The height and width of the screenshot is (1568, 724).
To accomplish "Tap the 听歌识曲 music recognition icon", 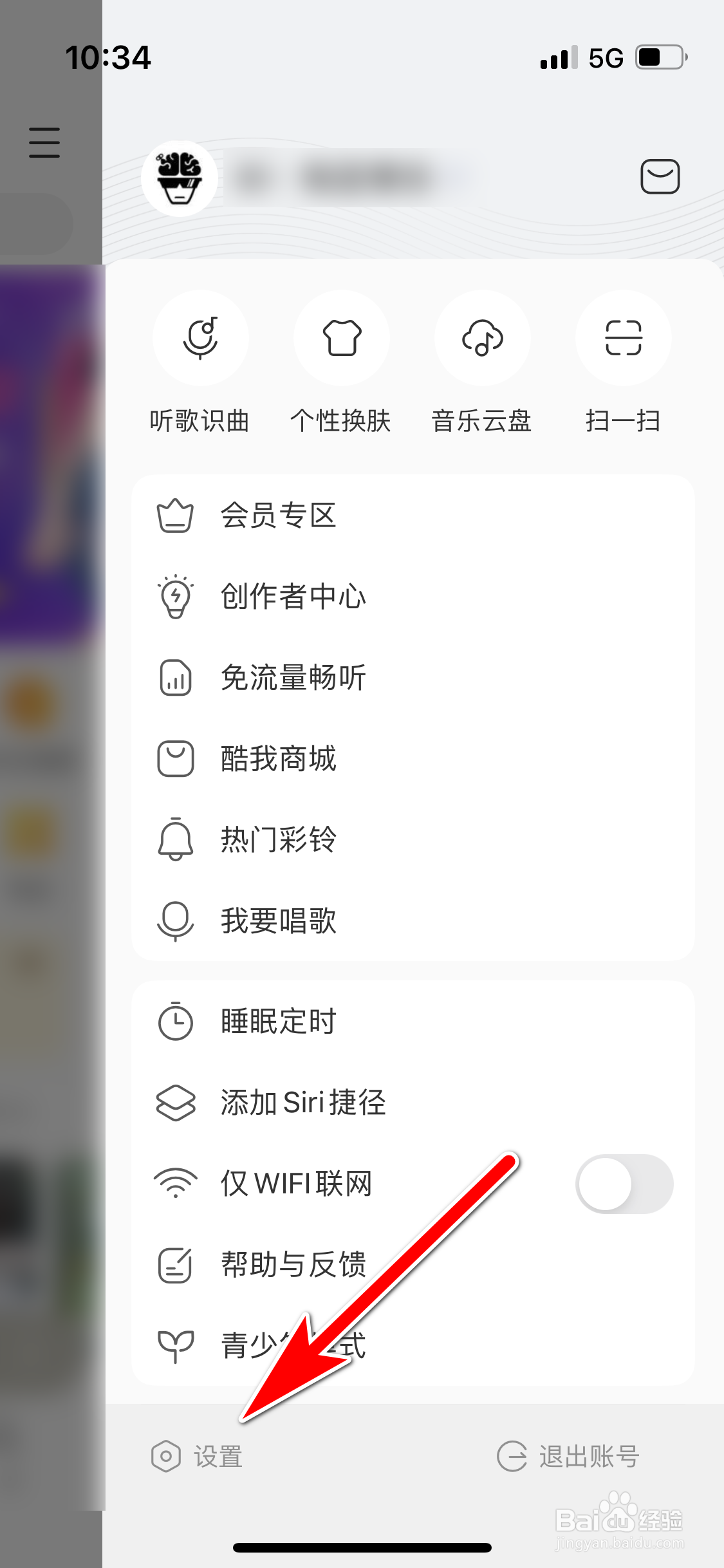I will (200, 338).
